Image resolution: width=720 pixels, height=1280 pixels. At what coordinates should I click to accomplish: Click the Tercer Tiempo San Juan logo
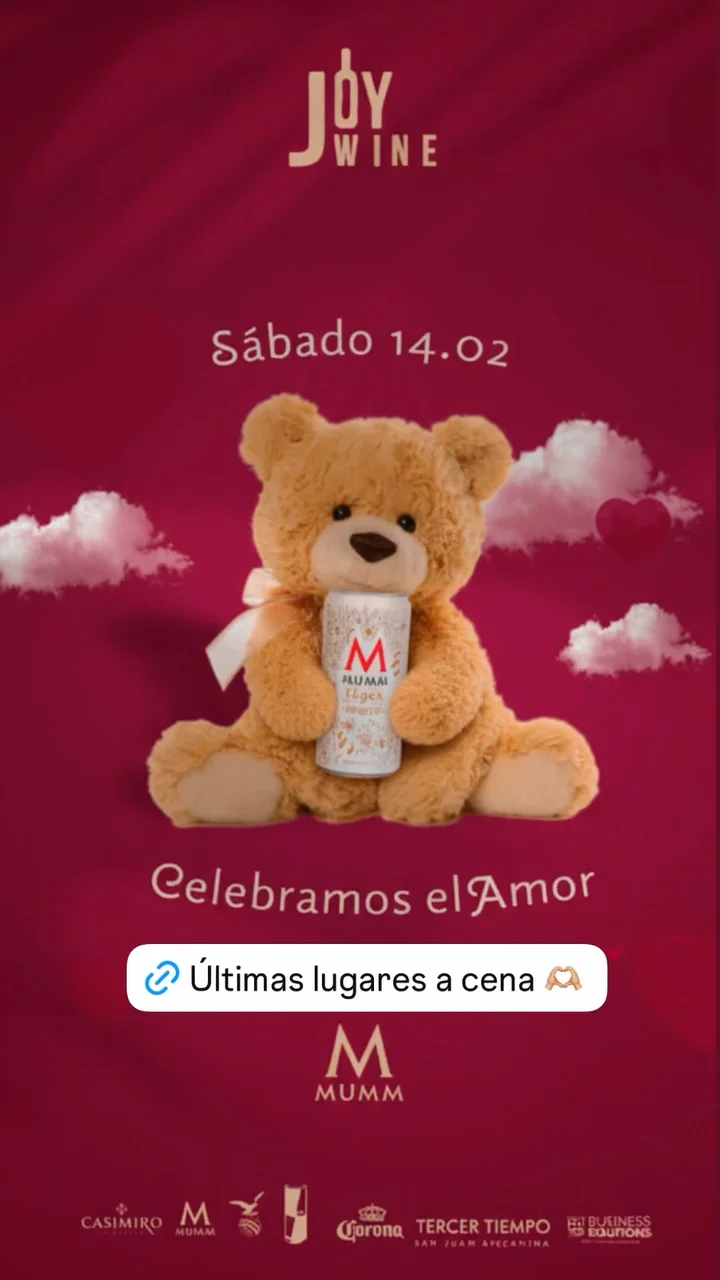coord(480,1222)
